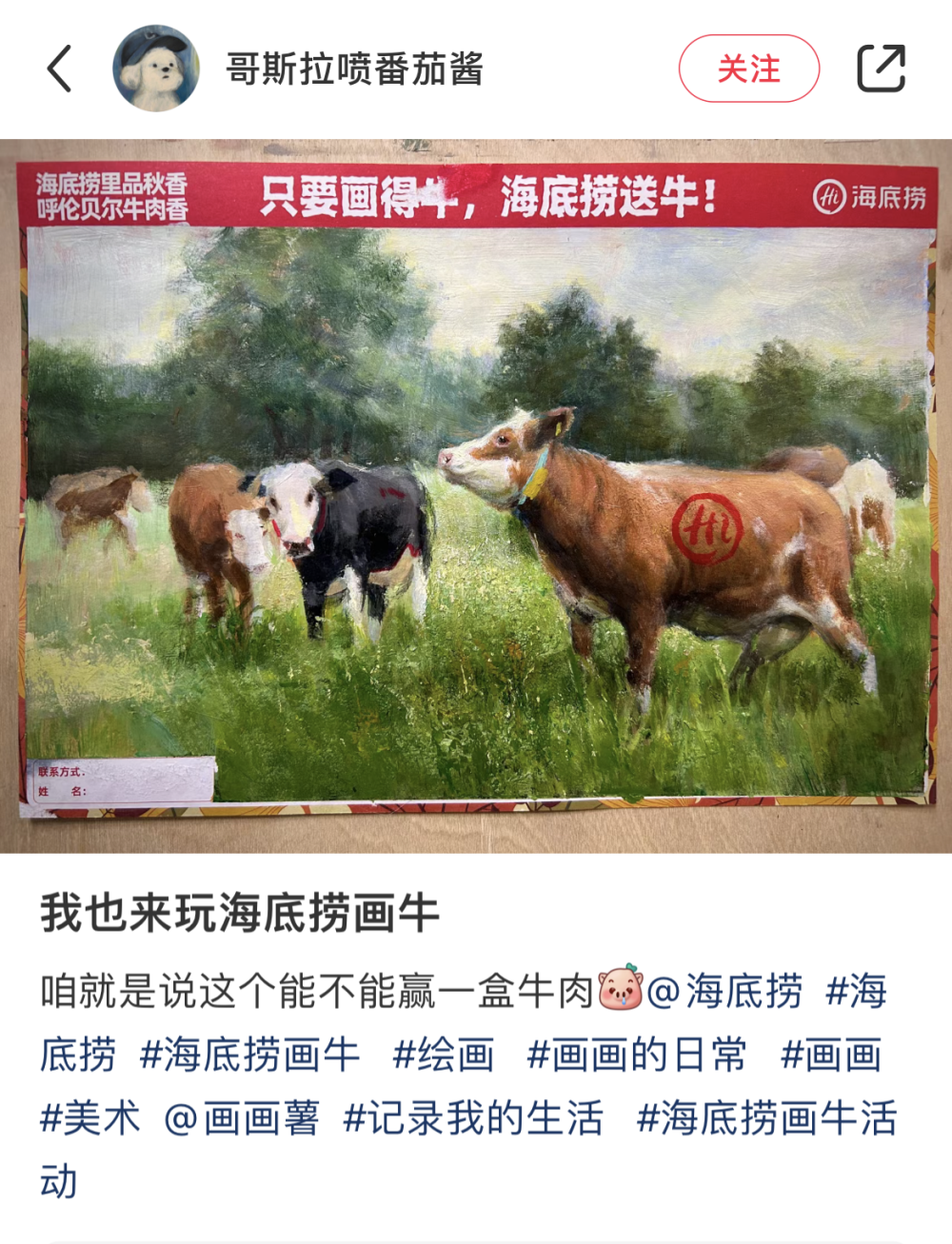952x1244 pixels.
Task: Open hashtag #画画的日常
Action: tap(637, 1055)
